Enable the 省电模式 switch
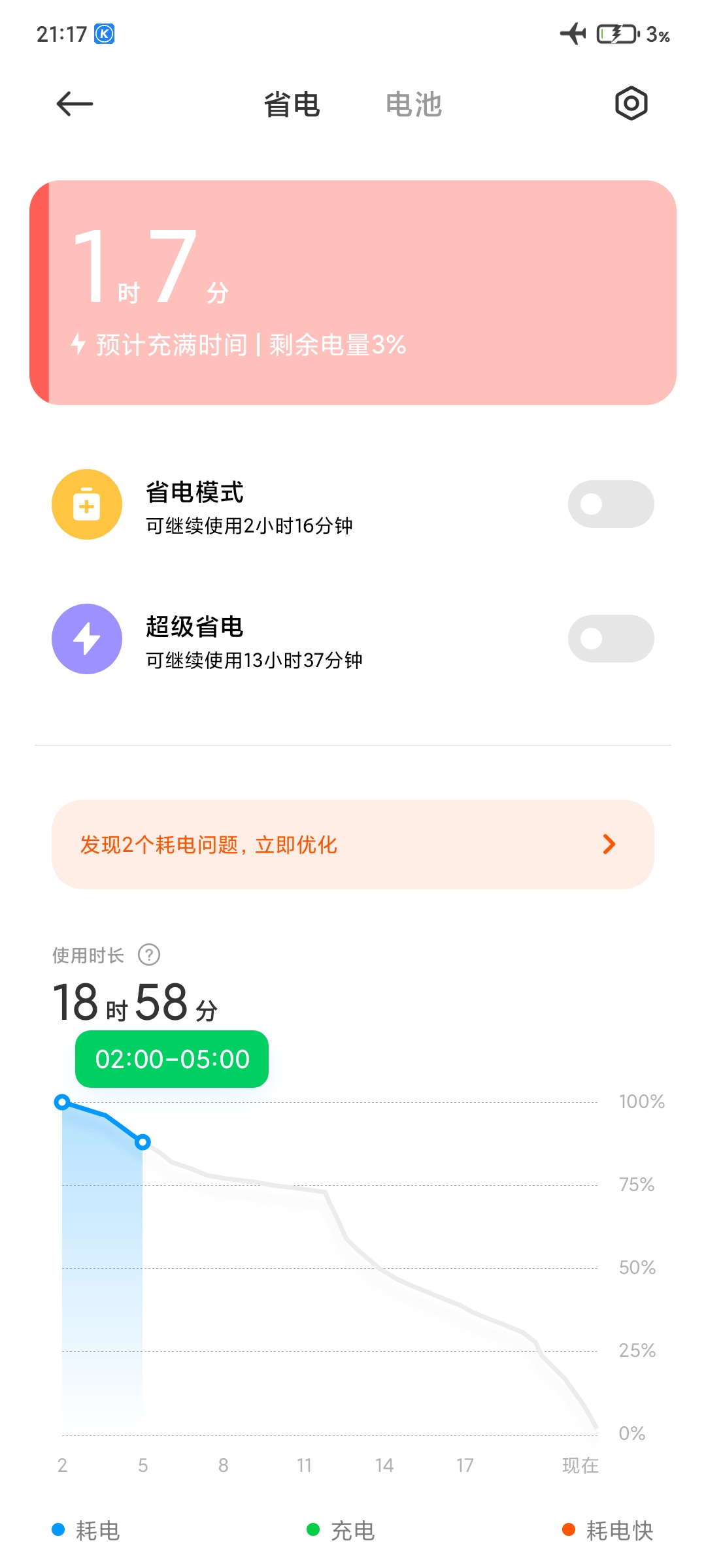This screenshot has width=706, height=1568. (611, 504)
